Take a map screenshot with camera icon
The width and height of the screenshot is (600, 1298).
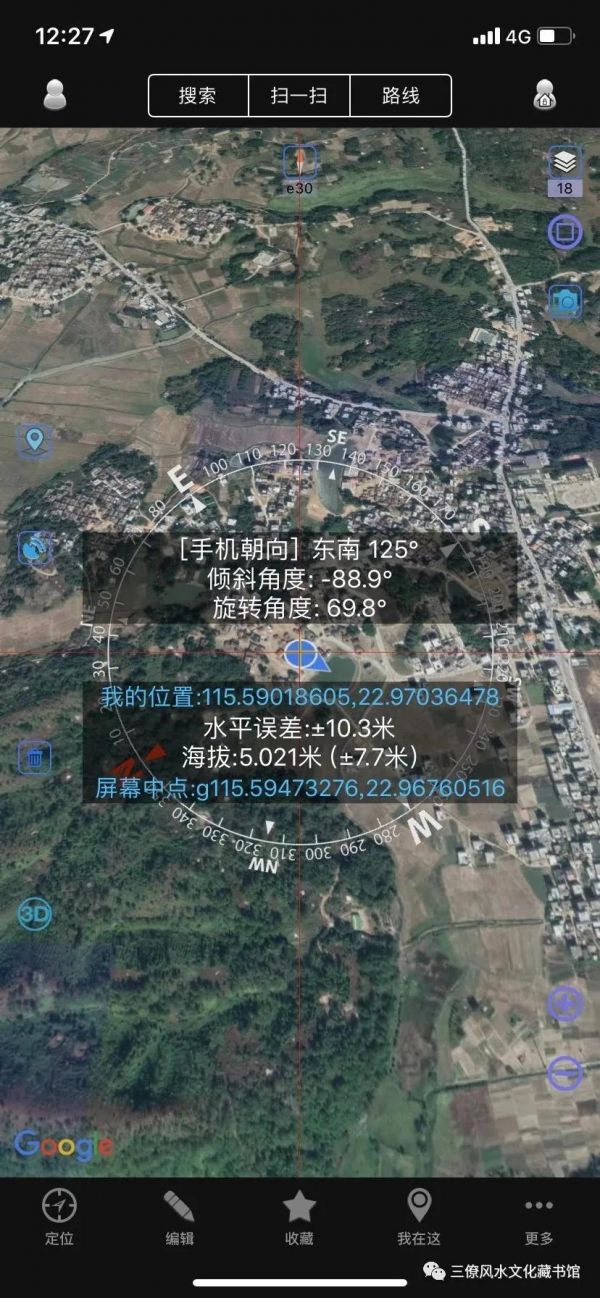click(565, 301)
